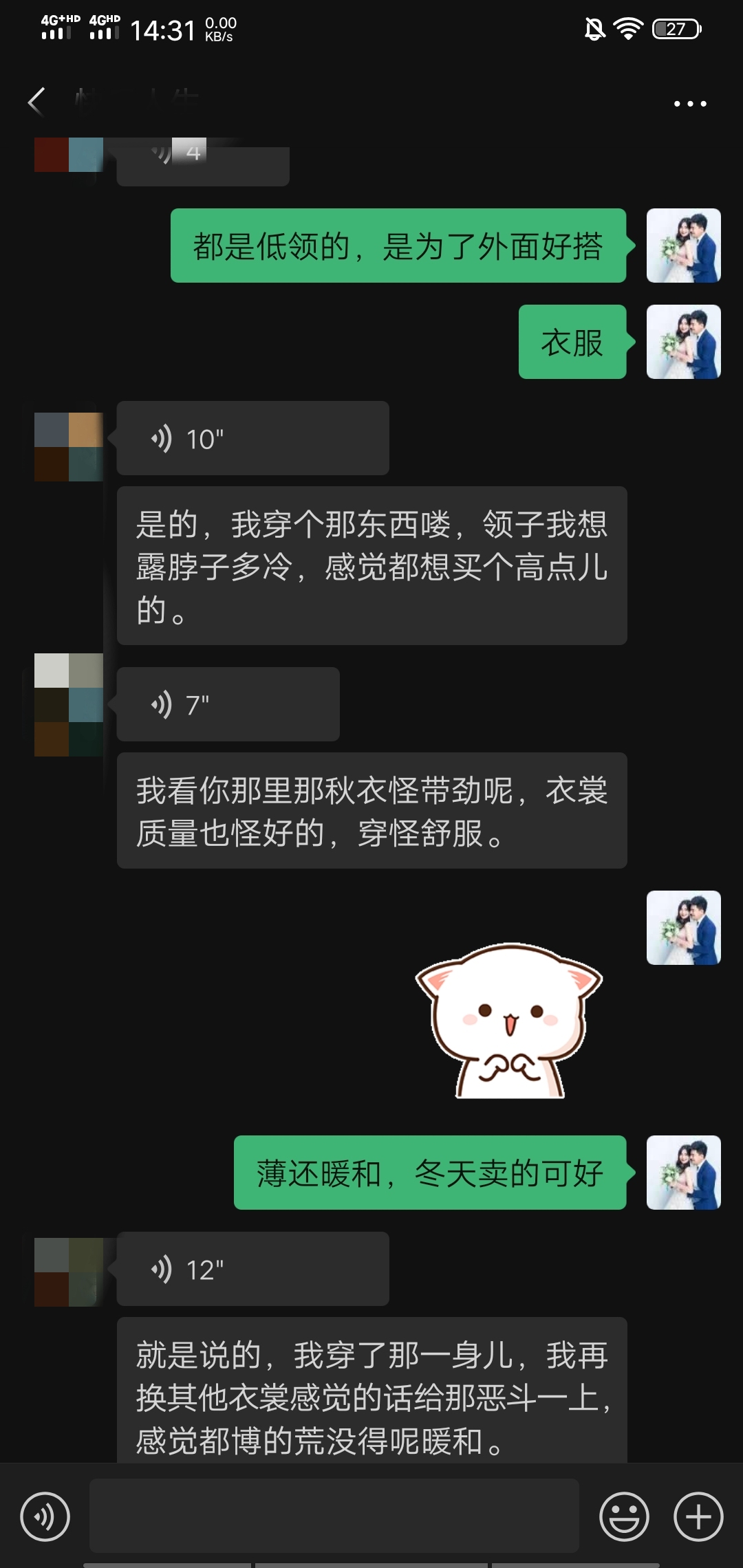Open the emoji picker
743x1568 pixels.
click(x=624, y=1516)
